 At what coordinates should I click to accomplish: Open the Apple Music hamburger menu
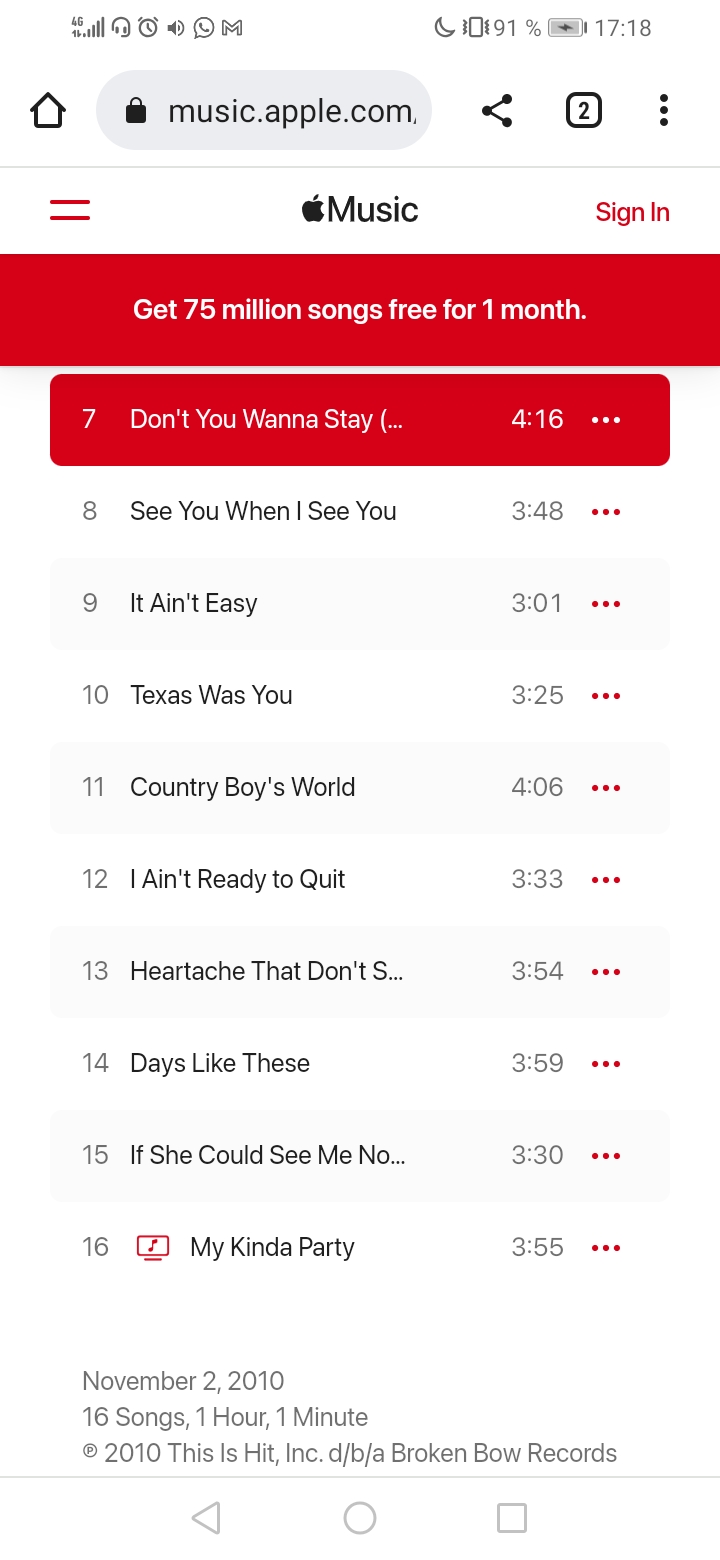pyautogui.click(x=70, y=210)
